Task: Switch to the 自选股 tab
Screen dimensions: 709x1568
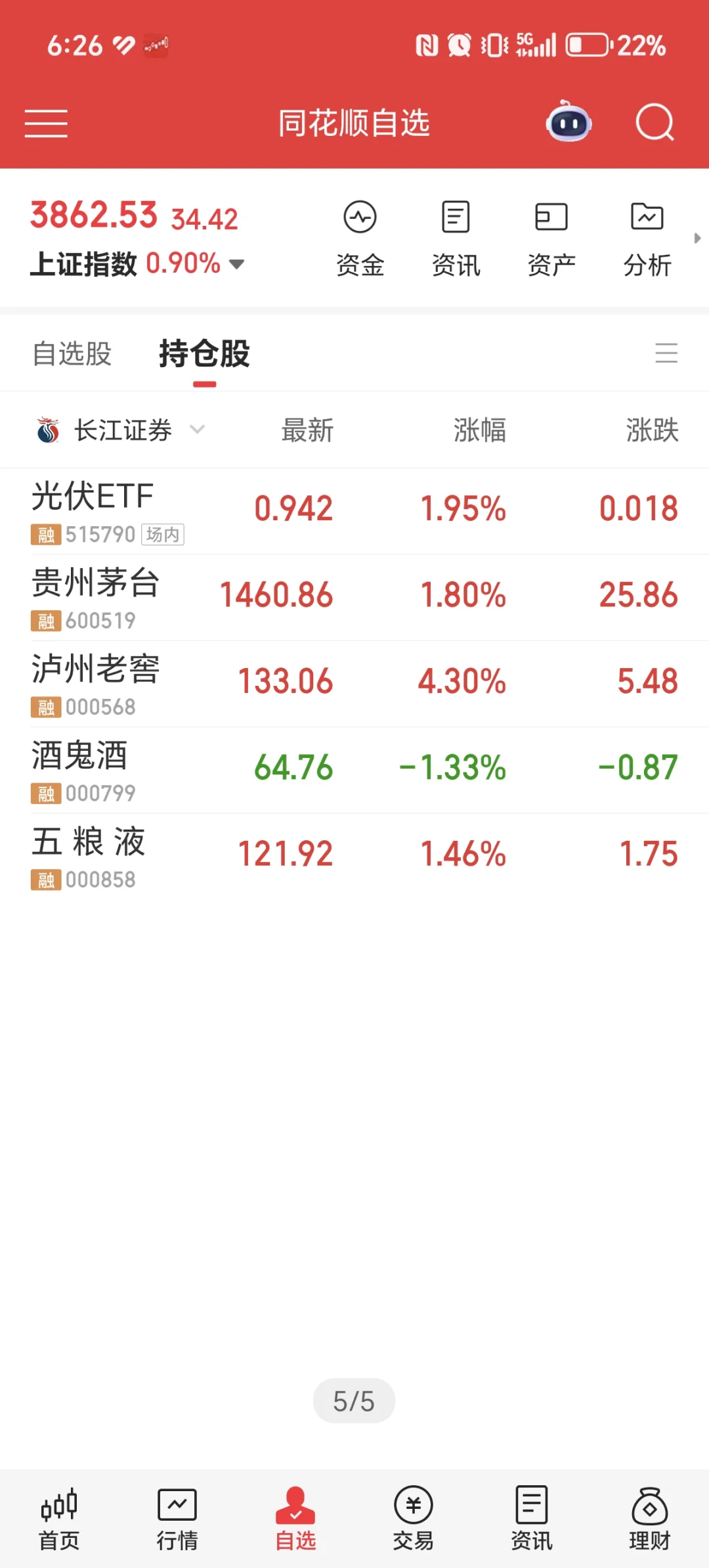Action: pyautogui.click(x=72, y=354)
